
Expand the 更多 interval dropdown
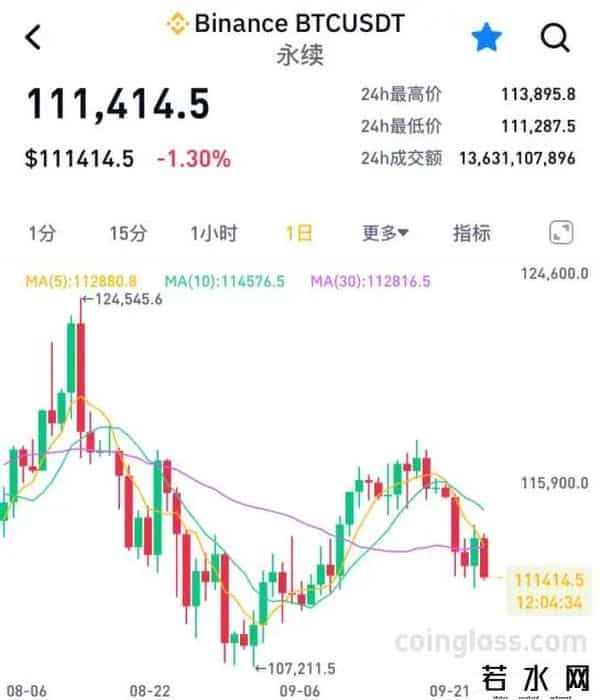pos(385,234)
